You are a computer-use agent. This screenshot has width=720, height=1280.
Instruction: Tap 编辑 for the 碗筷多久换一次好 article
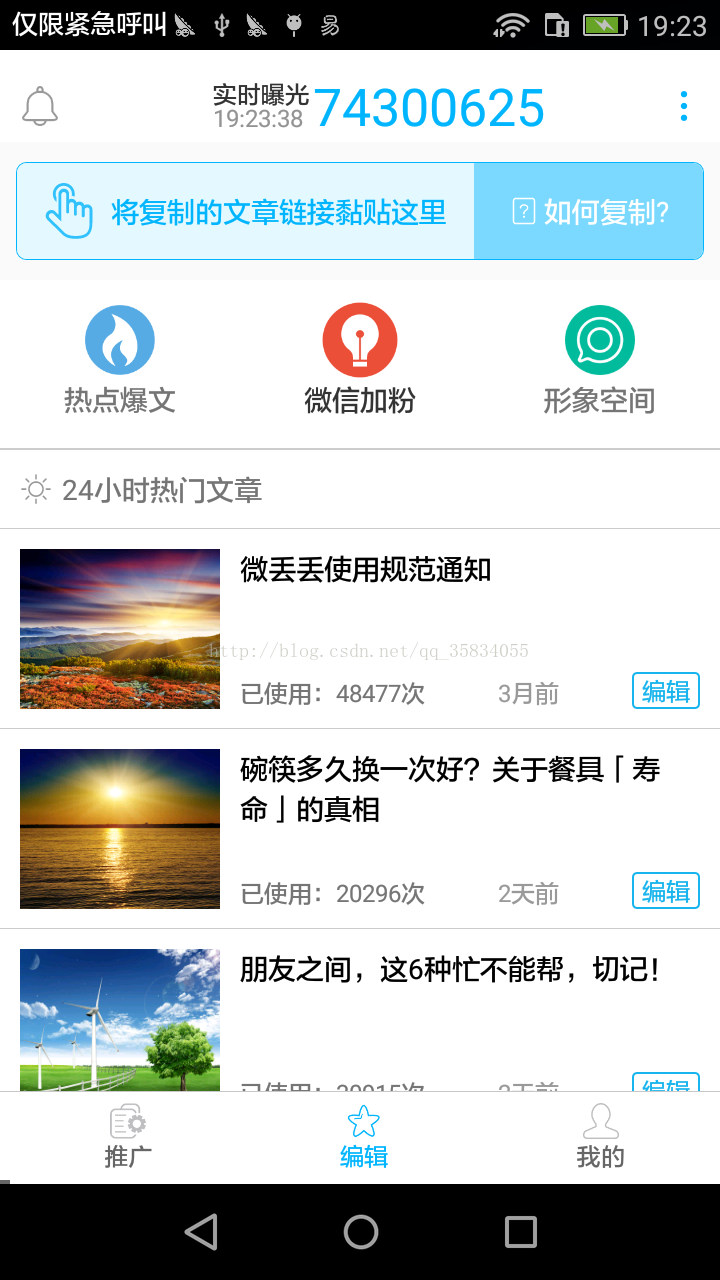click(x=665, y=891)
